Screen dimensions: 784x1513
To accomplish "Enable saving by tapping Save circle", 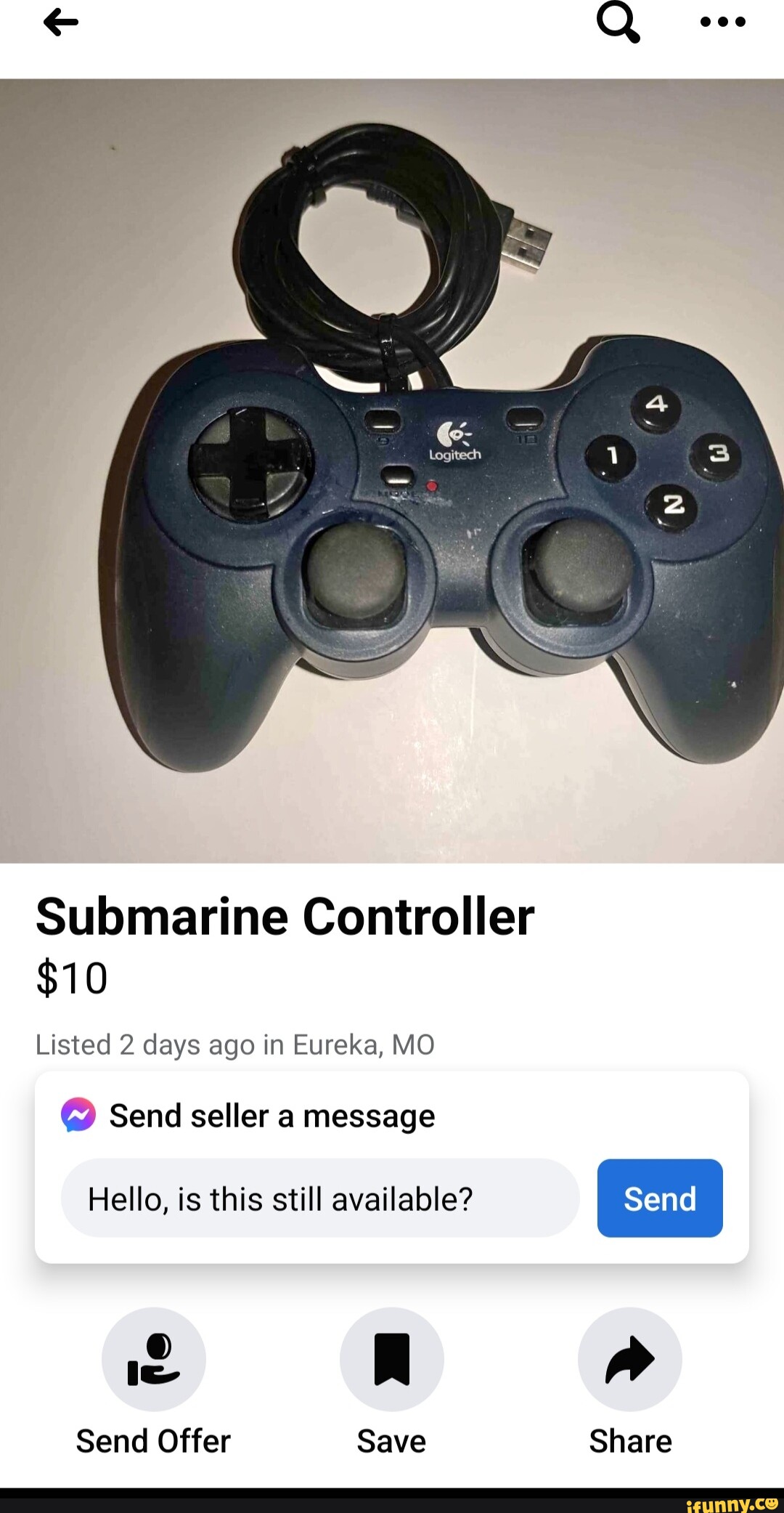I will (x=391, y=1360).
